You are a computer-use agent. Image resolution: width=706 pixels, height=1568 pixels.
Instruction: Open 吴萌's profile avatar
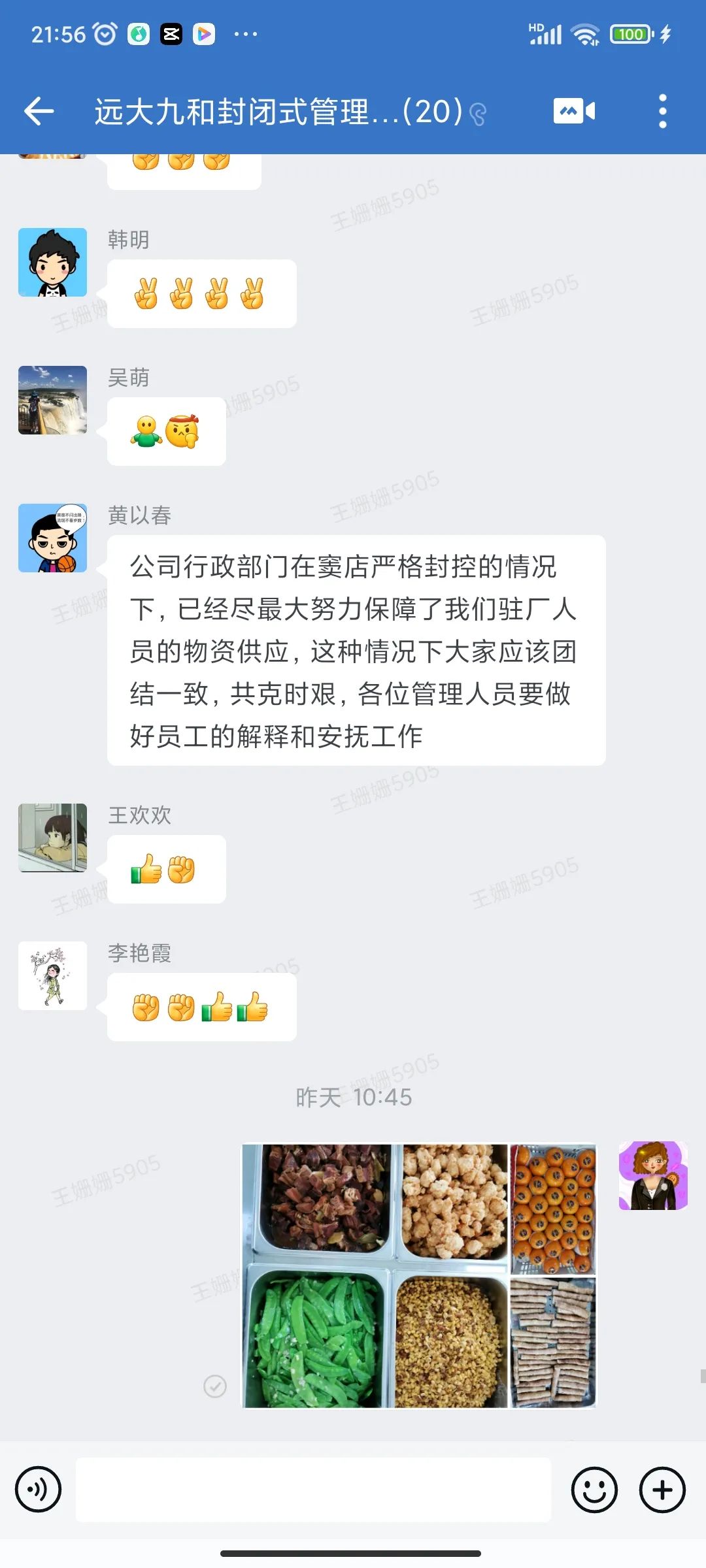click(x=52, y=400)
